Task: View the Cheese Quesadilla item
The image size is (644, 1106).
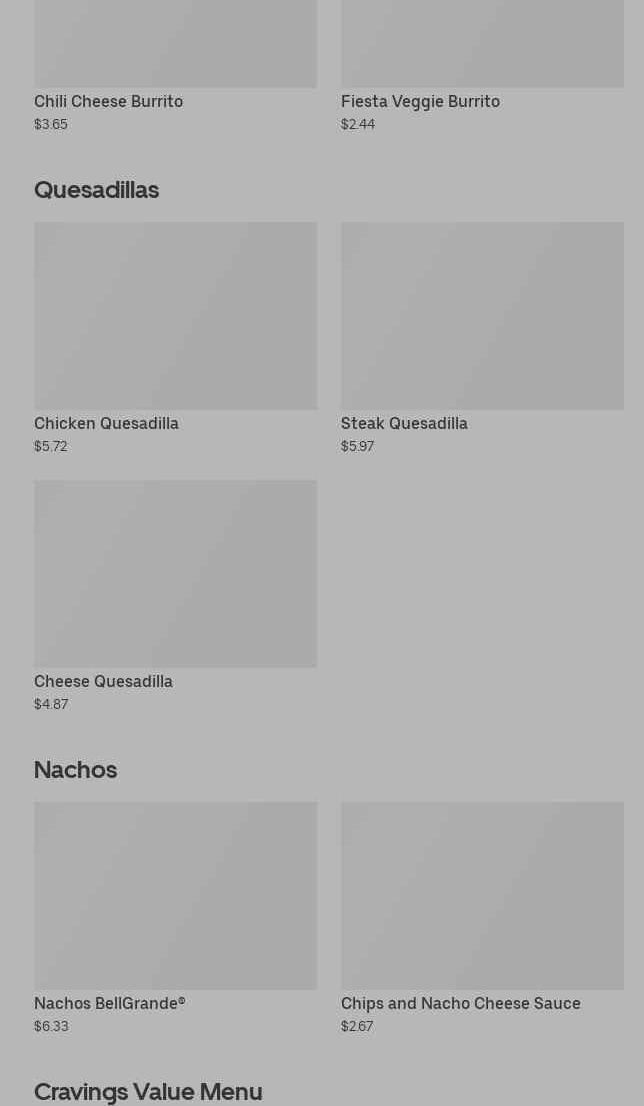Action: pyautogui.click(x=175, y=597)
